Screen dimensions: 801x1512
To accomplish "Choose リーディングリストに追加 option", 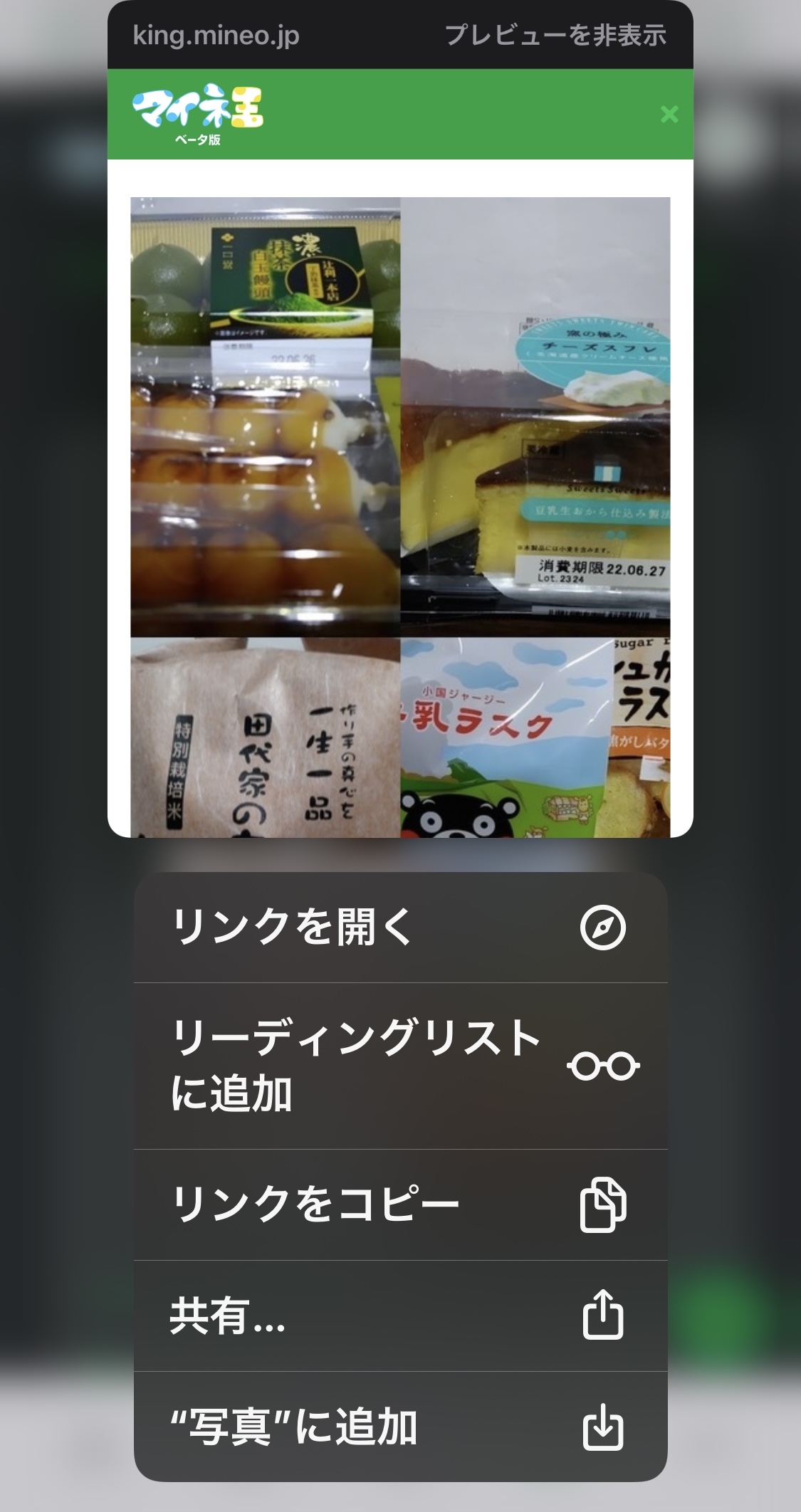I will pos(400,1066).
